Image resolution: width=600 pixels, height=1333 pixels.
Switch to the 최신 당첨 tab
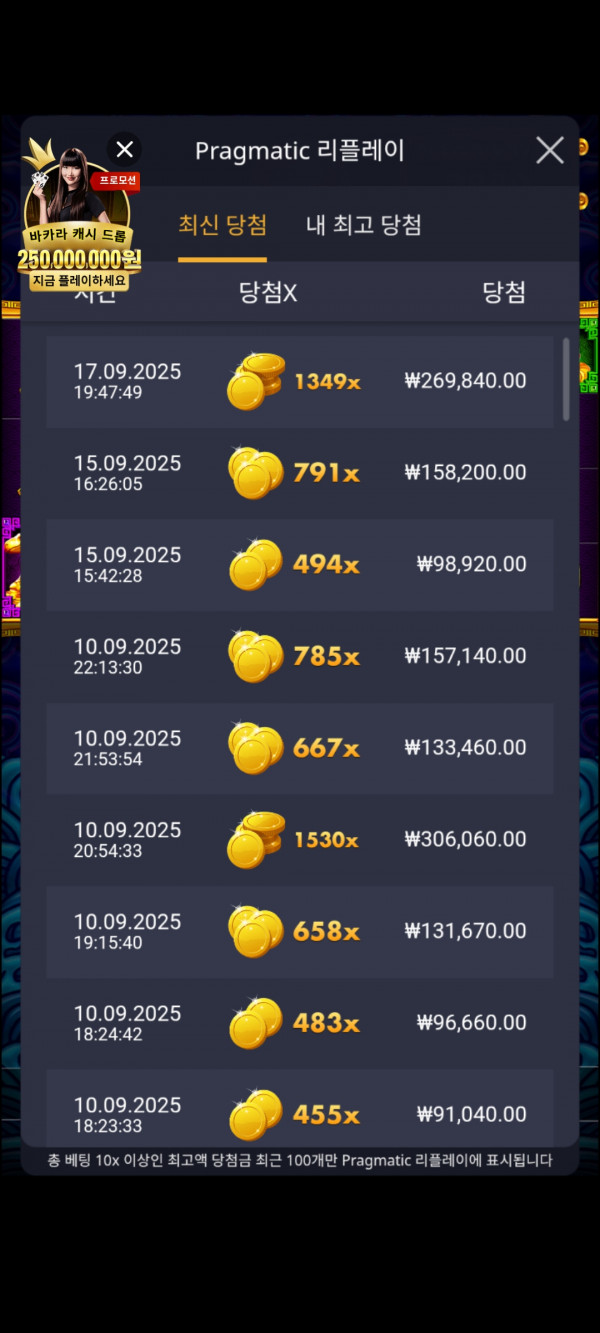pos(222,225)
